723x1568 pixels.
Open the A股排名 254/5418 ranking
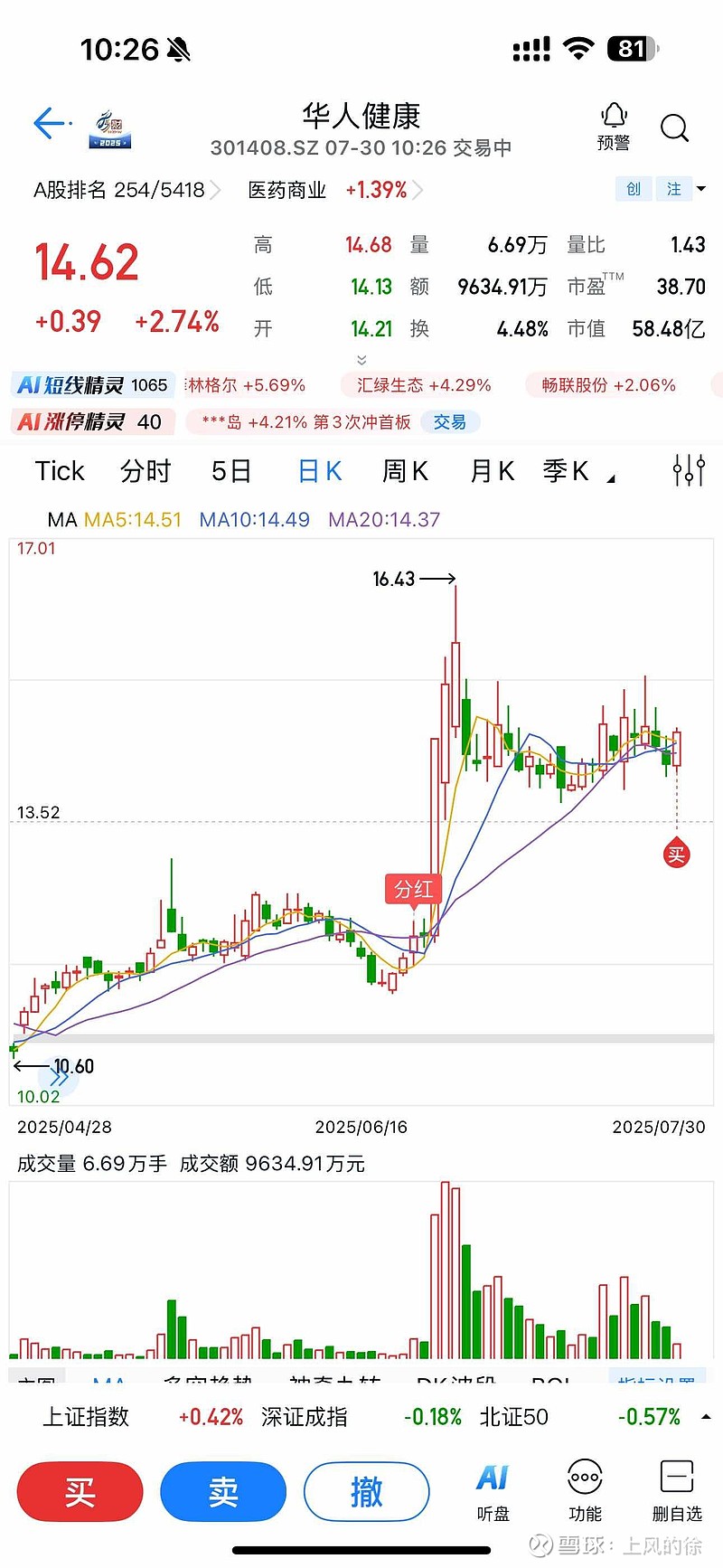127,190
